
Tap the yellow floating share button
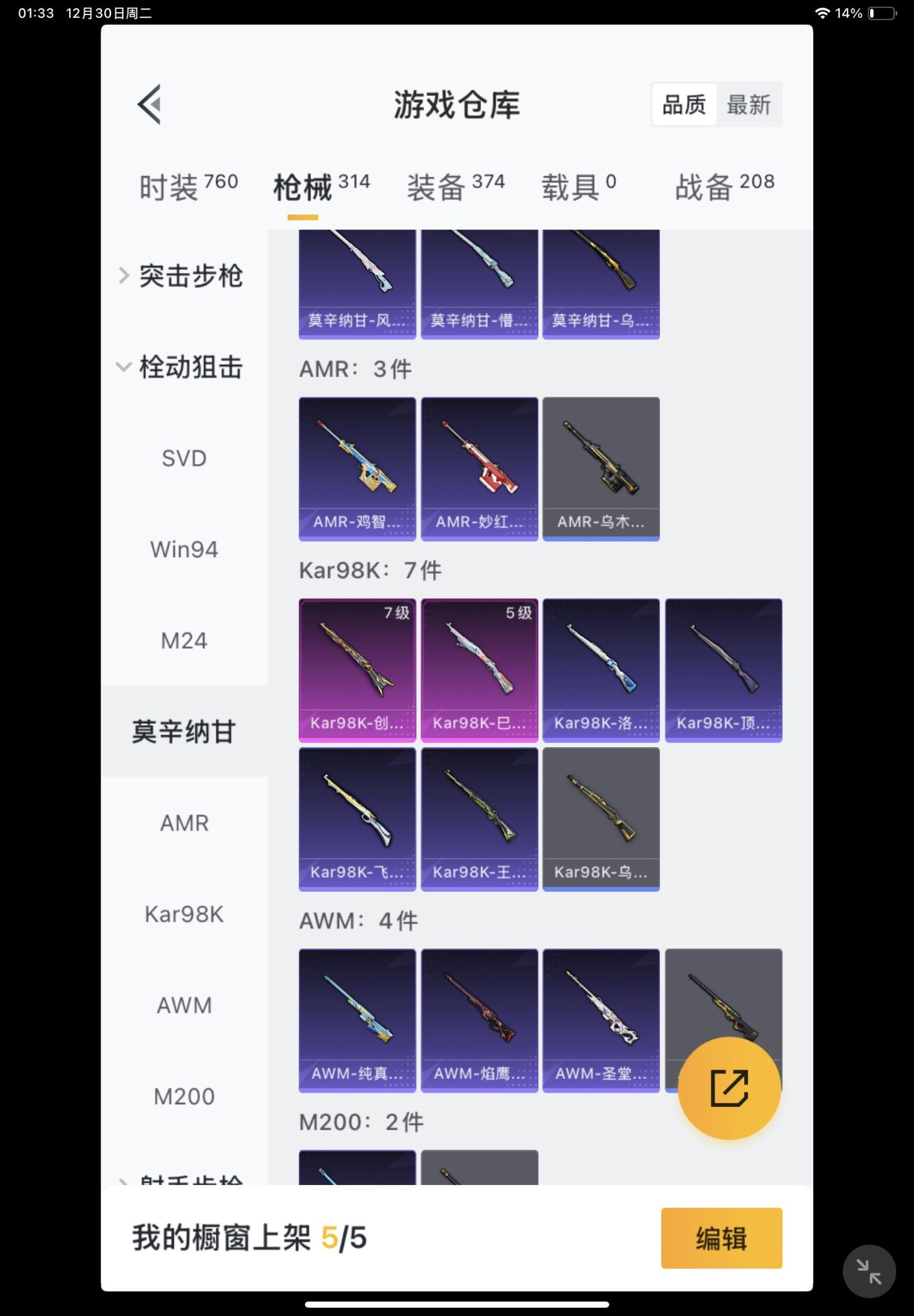tap(729, 1088)
